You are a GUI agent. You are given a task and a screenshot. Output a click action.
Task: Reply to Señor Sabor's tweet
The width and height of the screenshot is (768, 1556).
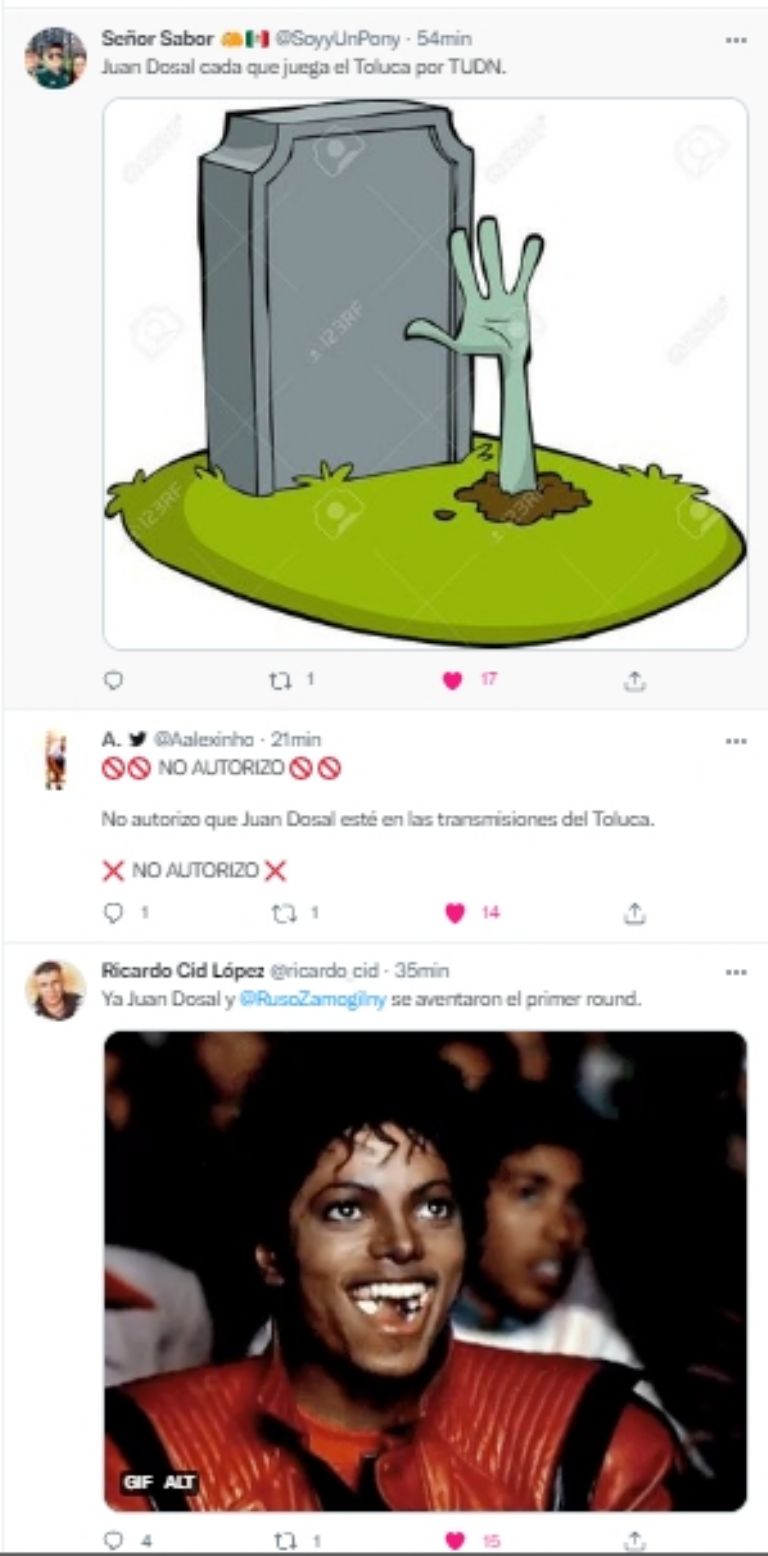pos(114,681)
